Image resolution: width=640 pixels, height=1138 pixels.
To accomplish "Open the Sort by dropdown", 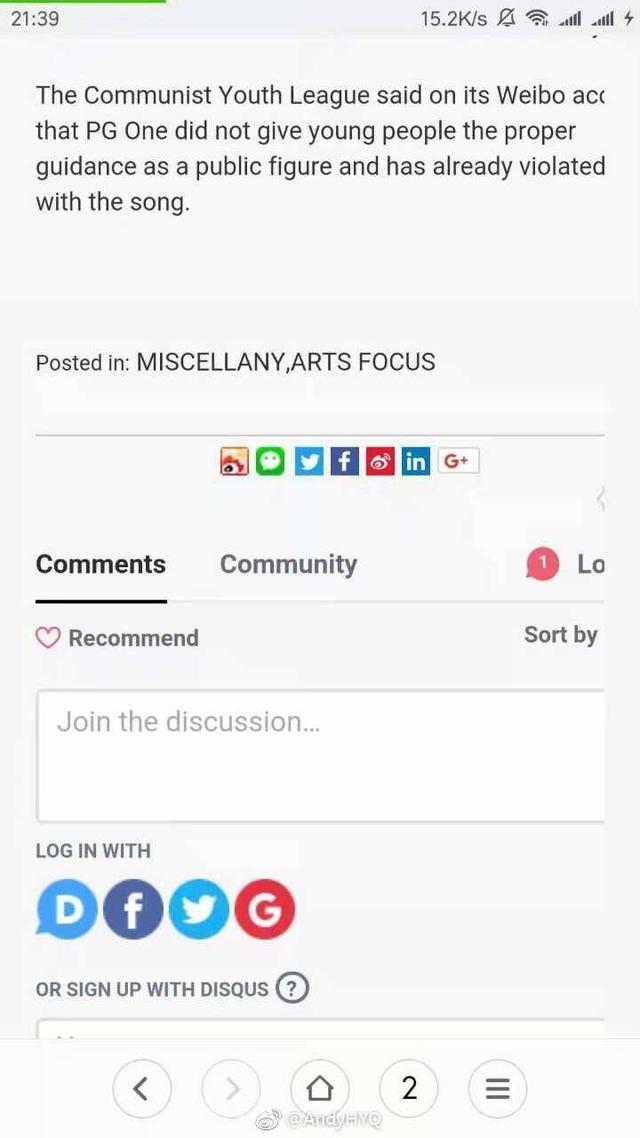I will [560, 635].
